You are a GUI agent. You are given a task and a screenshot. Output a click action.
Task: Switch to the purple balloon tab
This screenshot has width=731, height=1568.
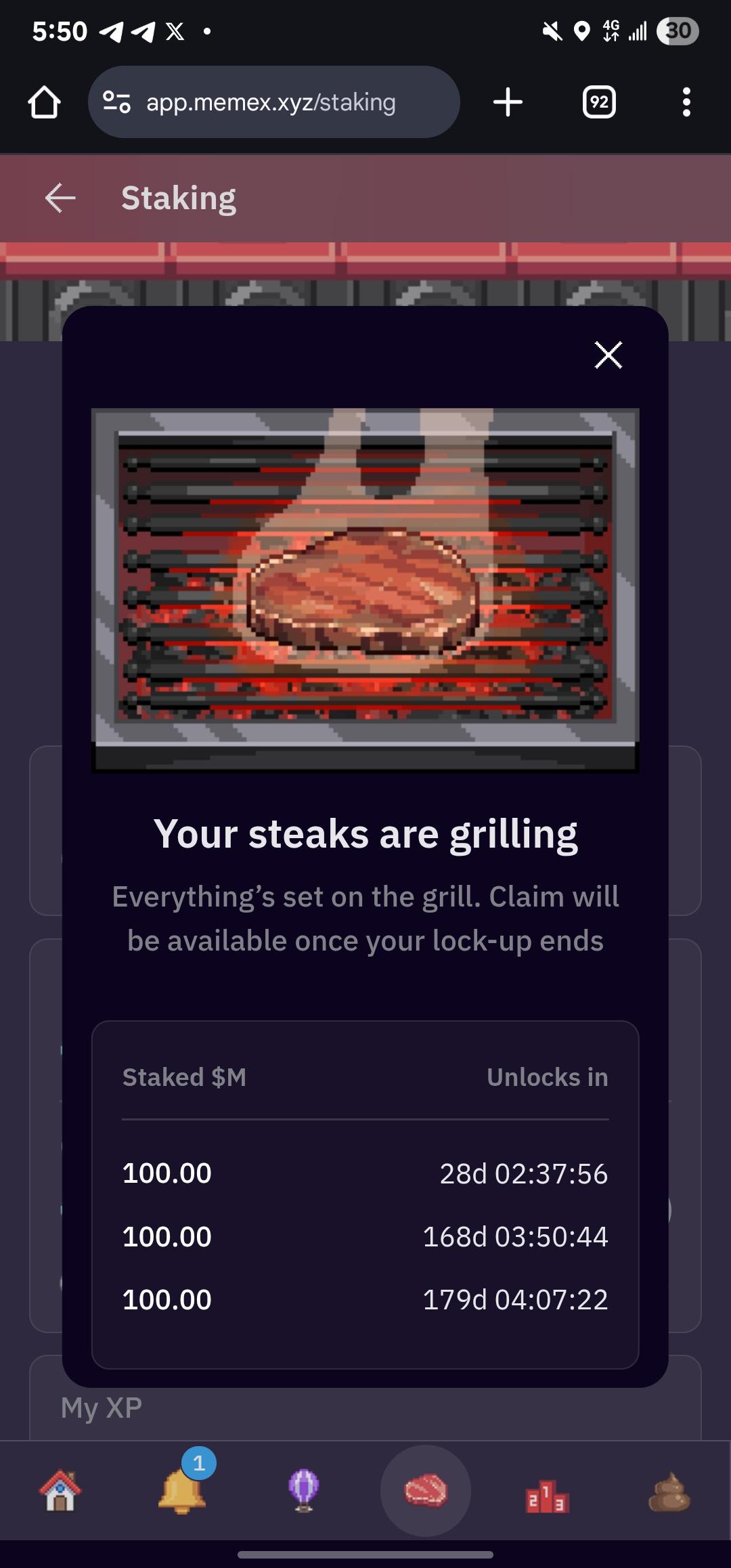pyautogui.click(x=303, y=1491)
